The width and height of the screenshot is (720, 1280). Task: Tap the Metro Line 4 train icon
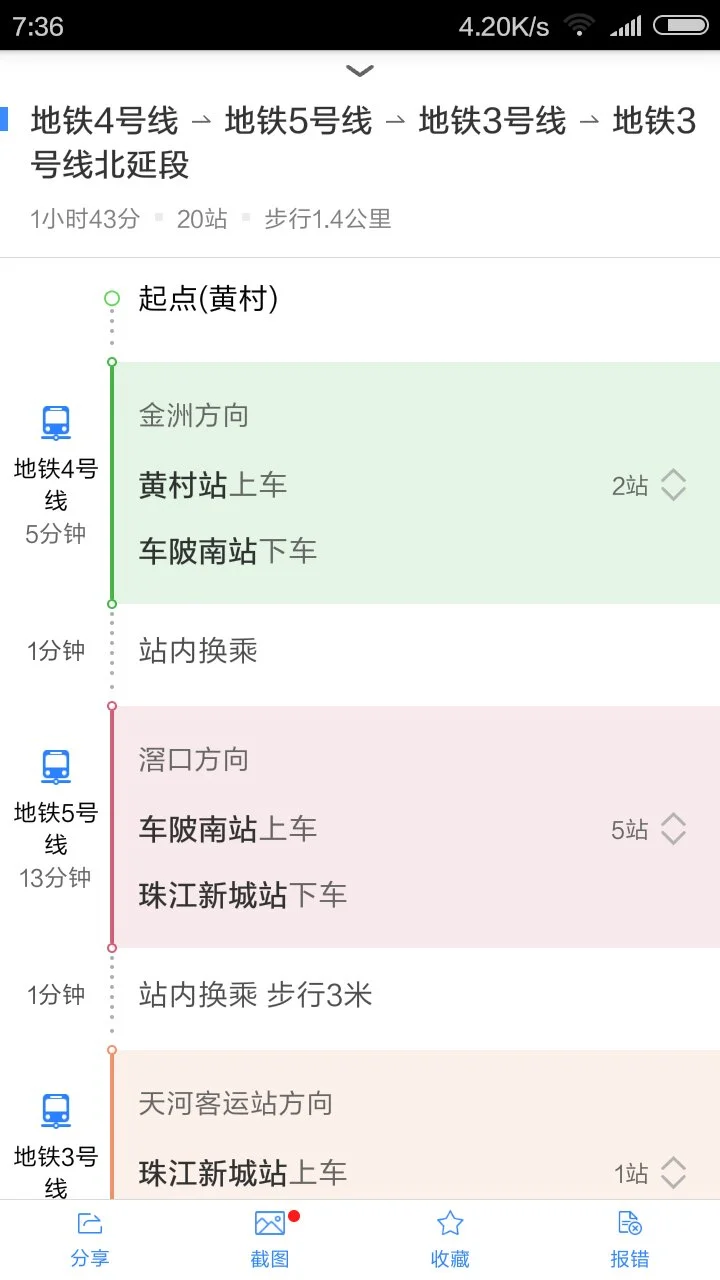pyautogui.click(x=55, y=421)
